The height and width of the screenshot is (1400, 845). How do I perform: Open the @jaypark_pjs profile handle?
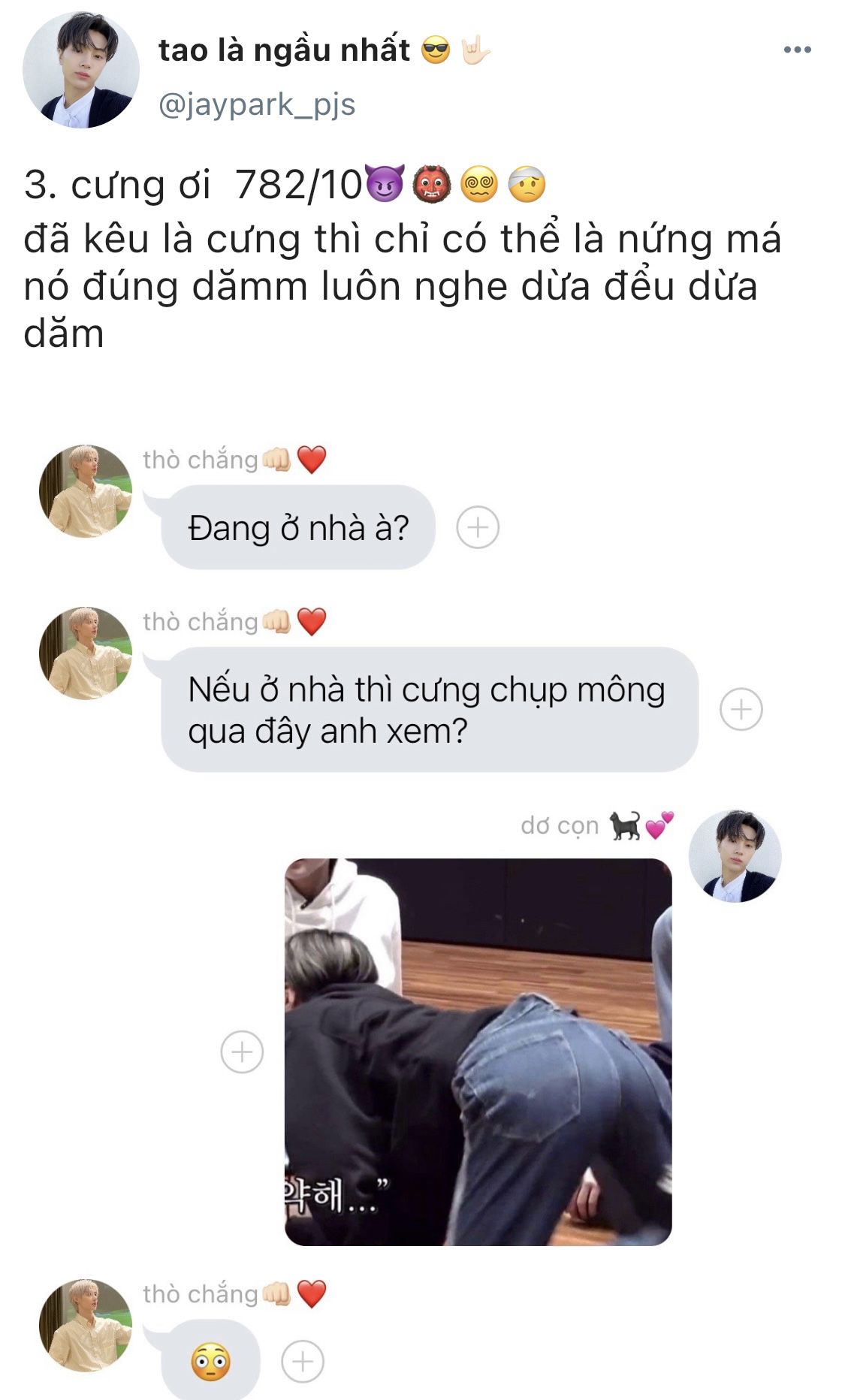click(257, 104)
